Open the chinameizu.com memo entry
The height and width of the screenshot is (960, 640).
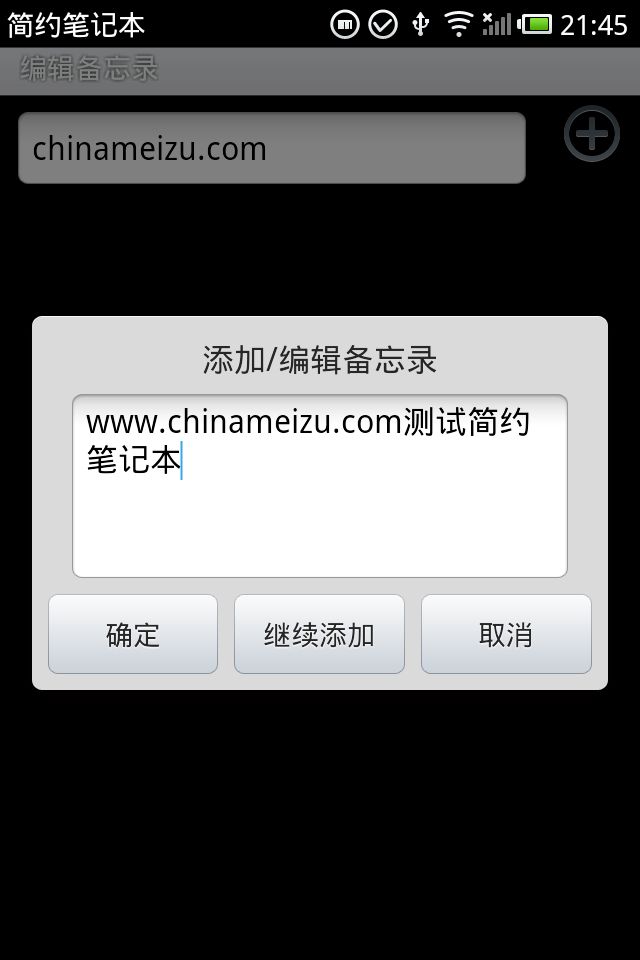(271, 148)
